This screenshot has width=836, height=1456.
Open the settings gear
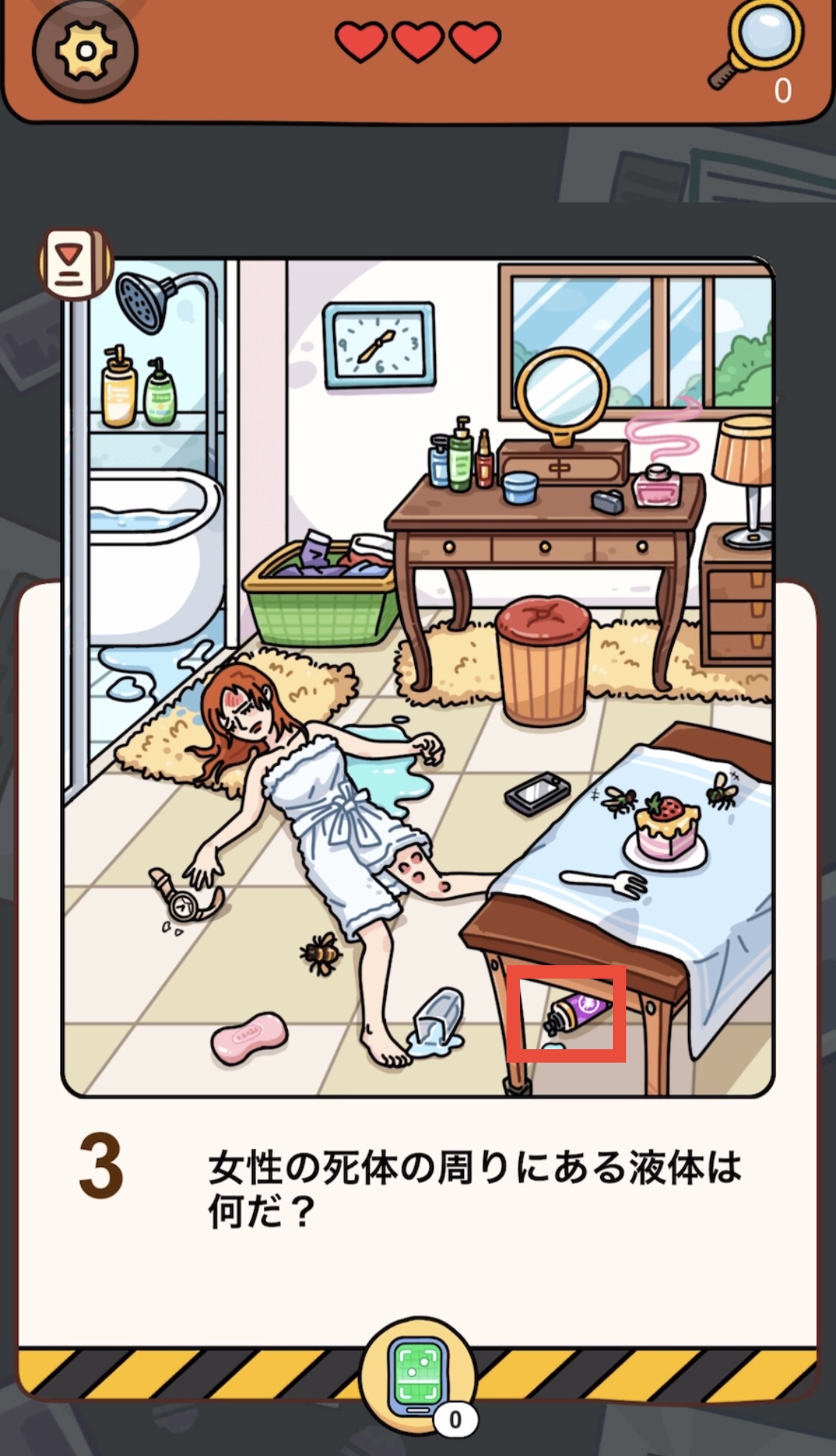coord(85,51)
